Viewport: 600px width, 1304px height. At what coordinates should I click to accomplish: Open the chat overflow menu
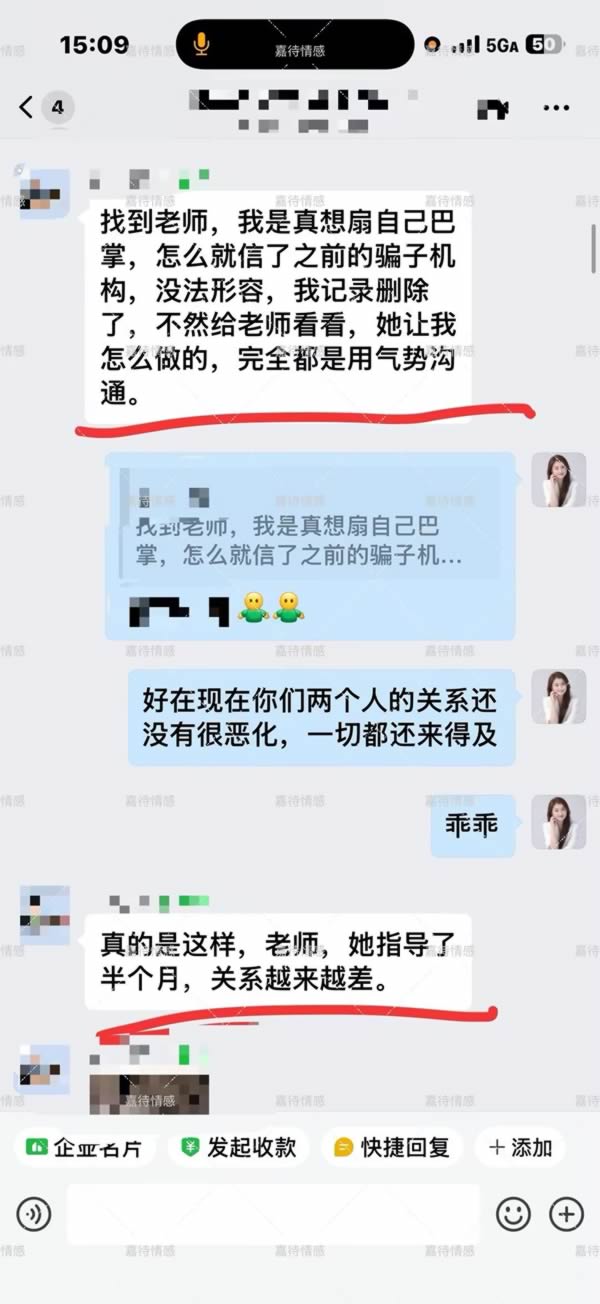tap(556, 107)
